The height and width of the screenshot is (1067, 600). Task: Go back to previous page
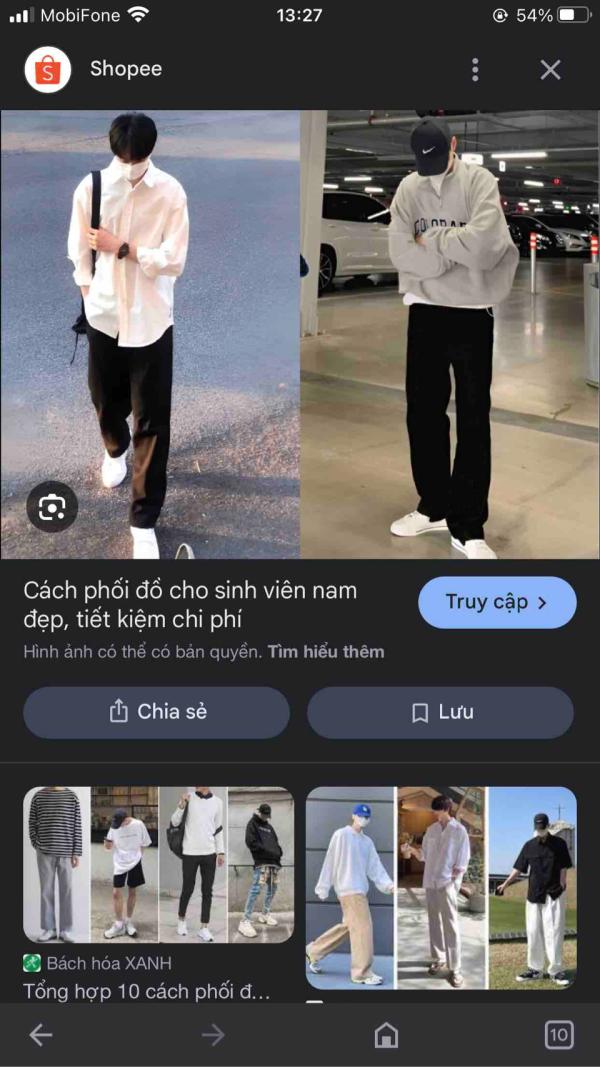click(41, 1035)
